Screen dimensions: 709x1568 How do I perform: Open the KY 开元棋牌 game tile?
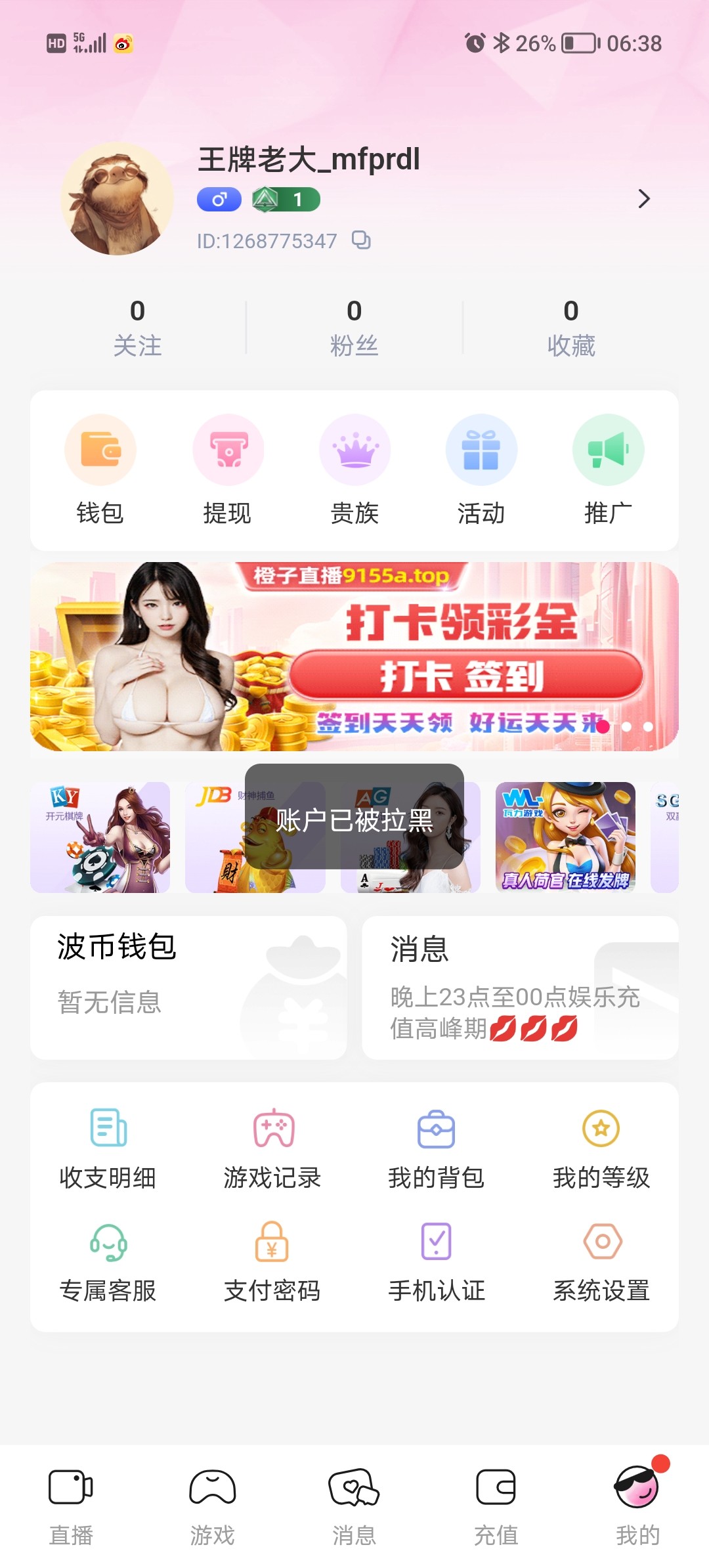100,837
